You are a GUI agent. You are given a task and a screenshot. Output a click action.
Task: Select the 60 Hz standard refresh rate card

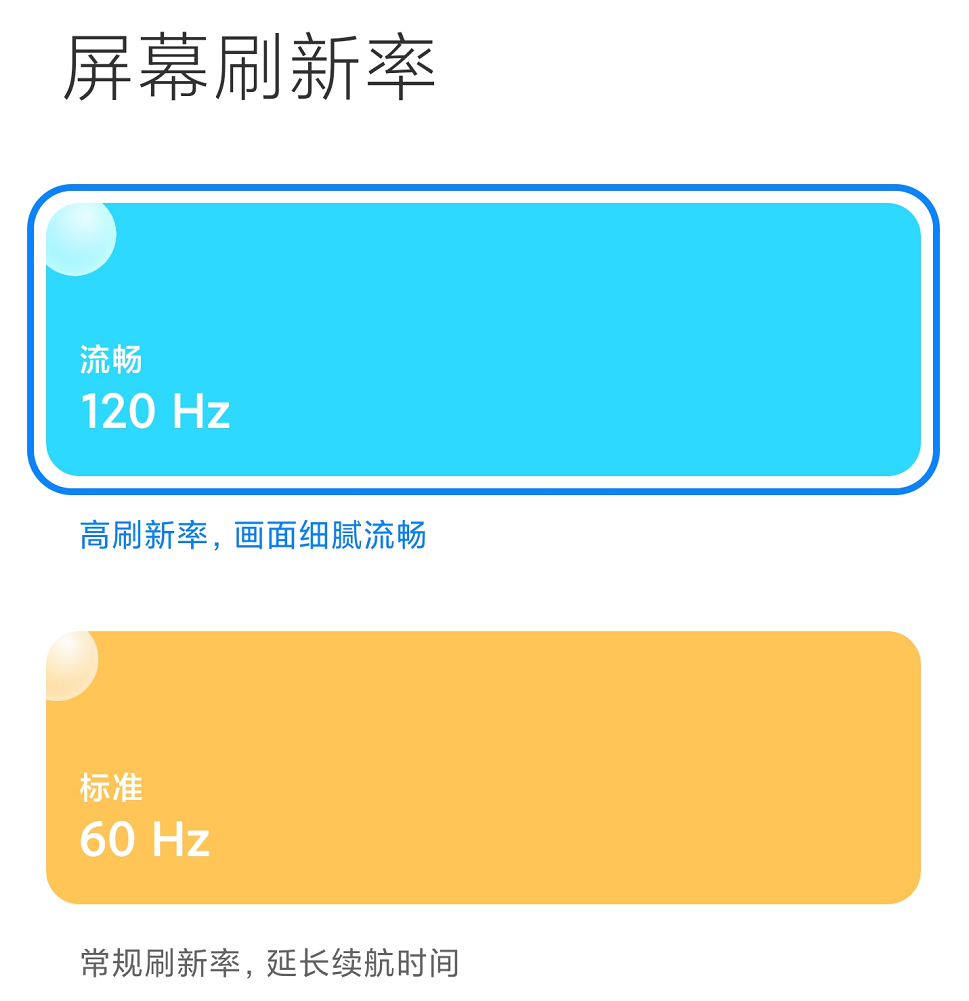coord(484,767)
